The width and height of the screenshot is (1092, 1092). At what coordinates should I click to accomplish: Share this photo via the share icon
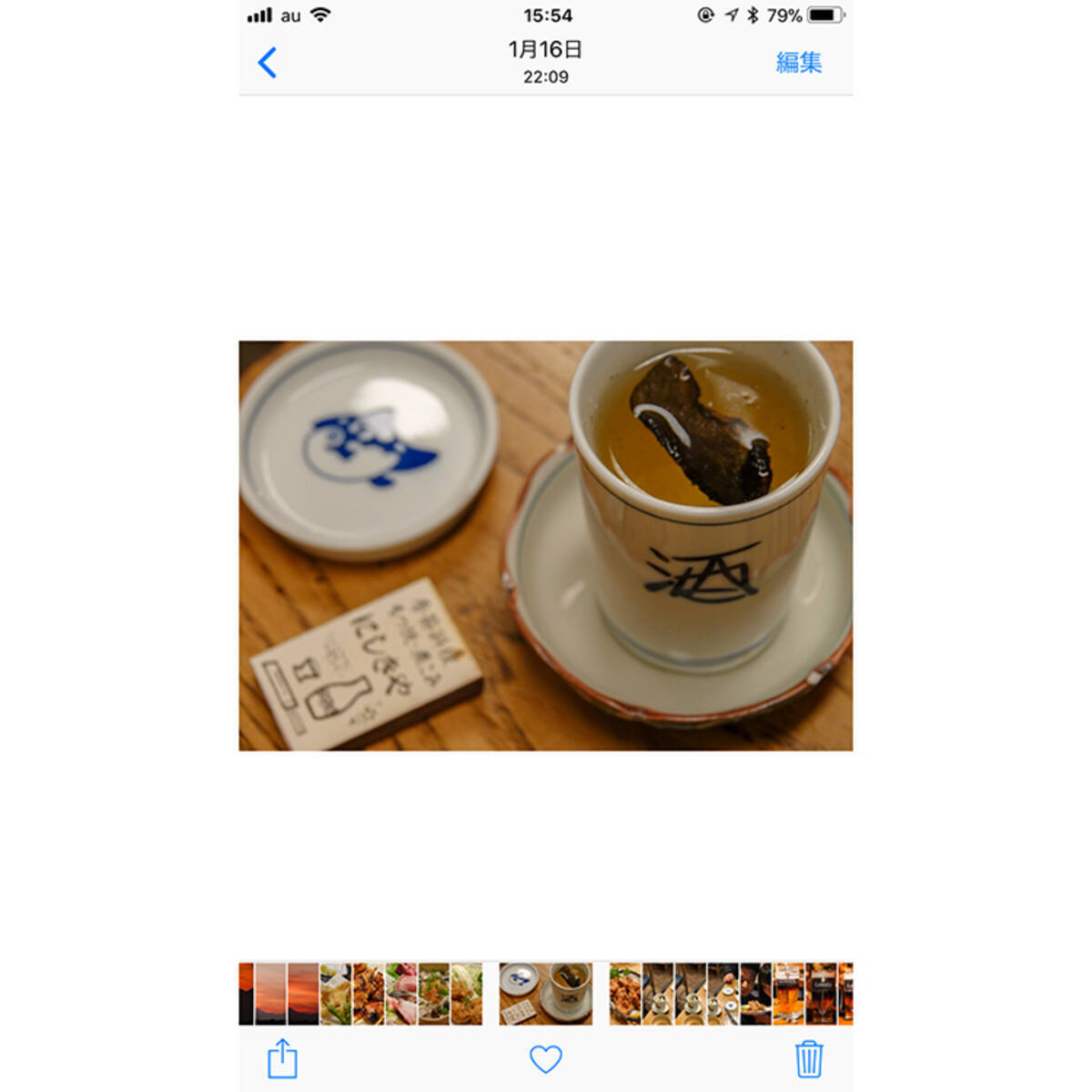click(282, 1058)
